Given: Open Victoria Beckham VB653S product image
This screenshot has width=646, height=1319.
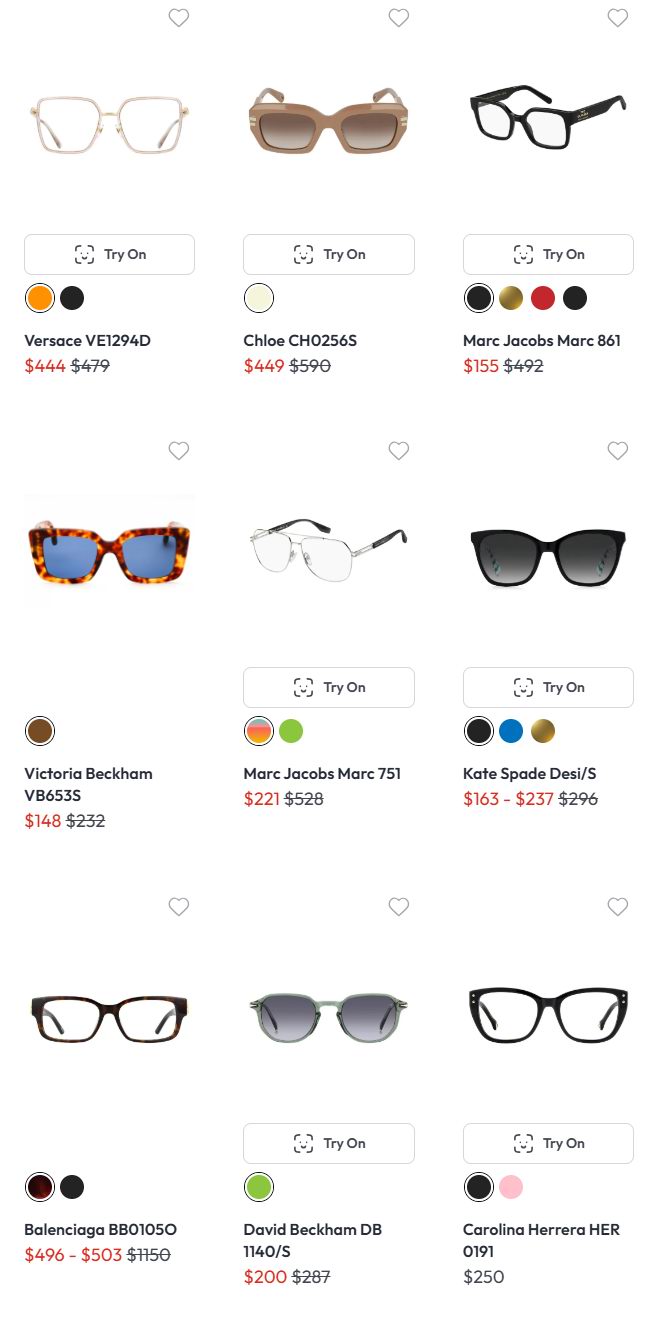Looking at the screenshot, I should 109,551.
